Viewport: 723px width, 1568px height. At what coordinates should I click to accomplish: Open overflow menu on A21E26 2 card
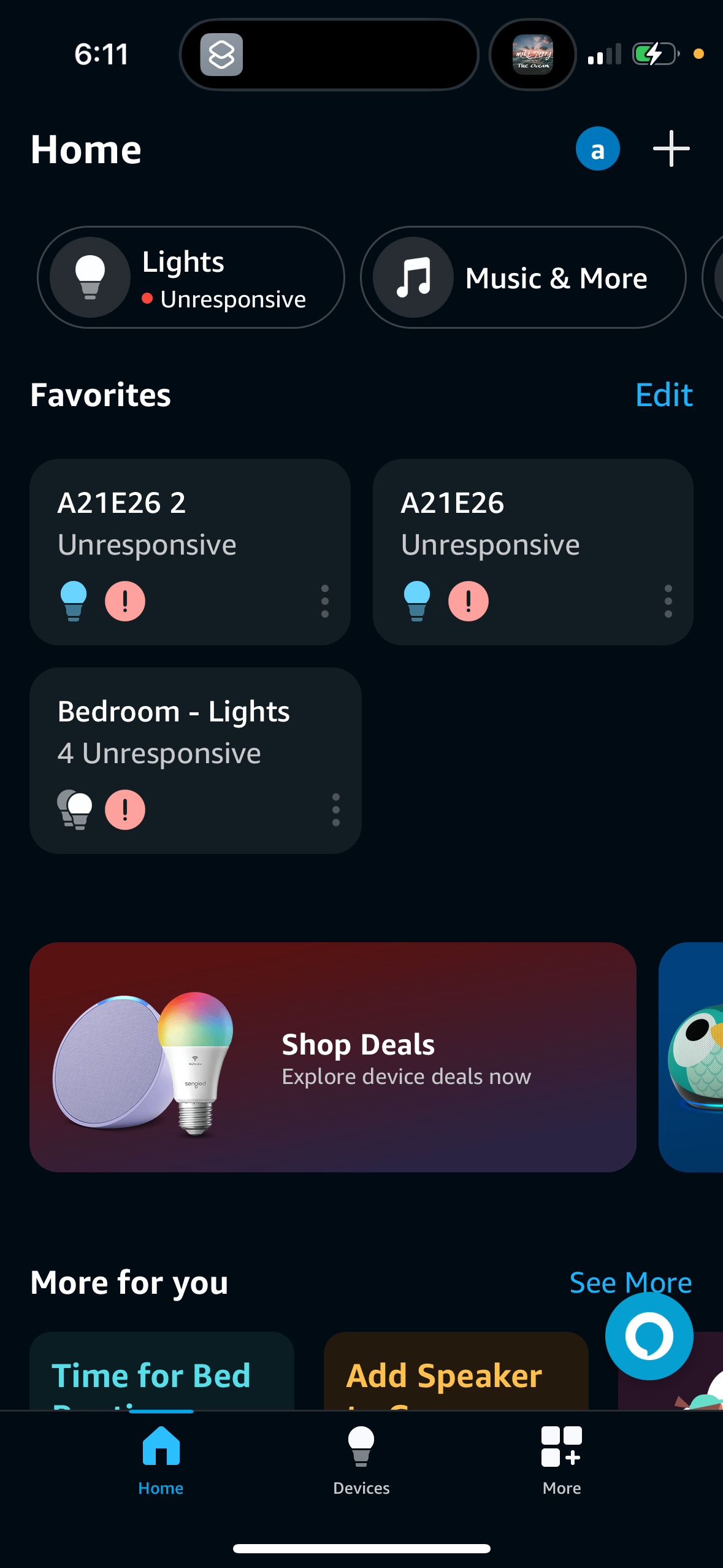tap(324, 602)
